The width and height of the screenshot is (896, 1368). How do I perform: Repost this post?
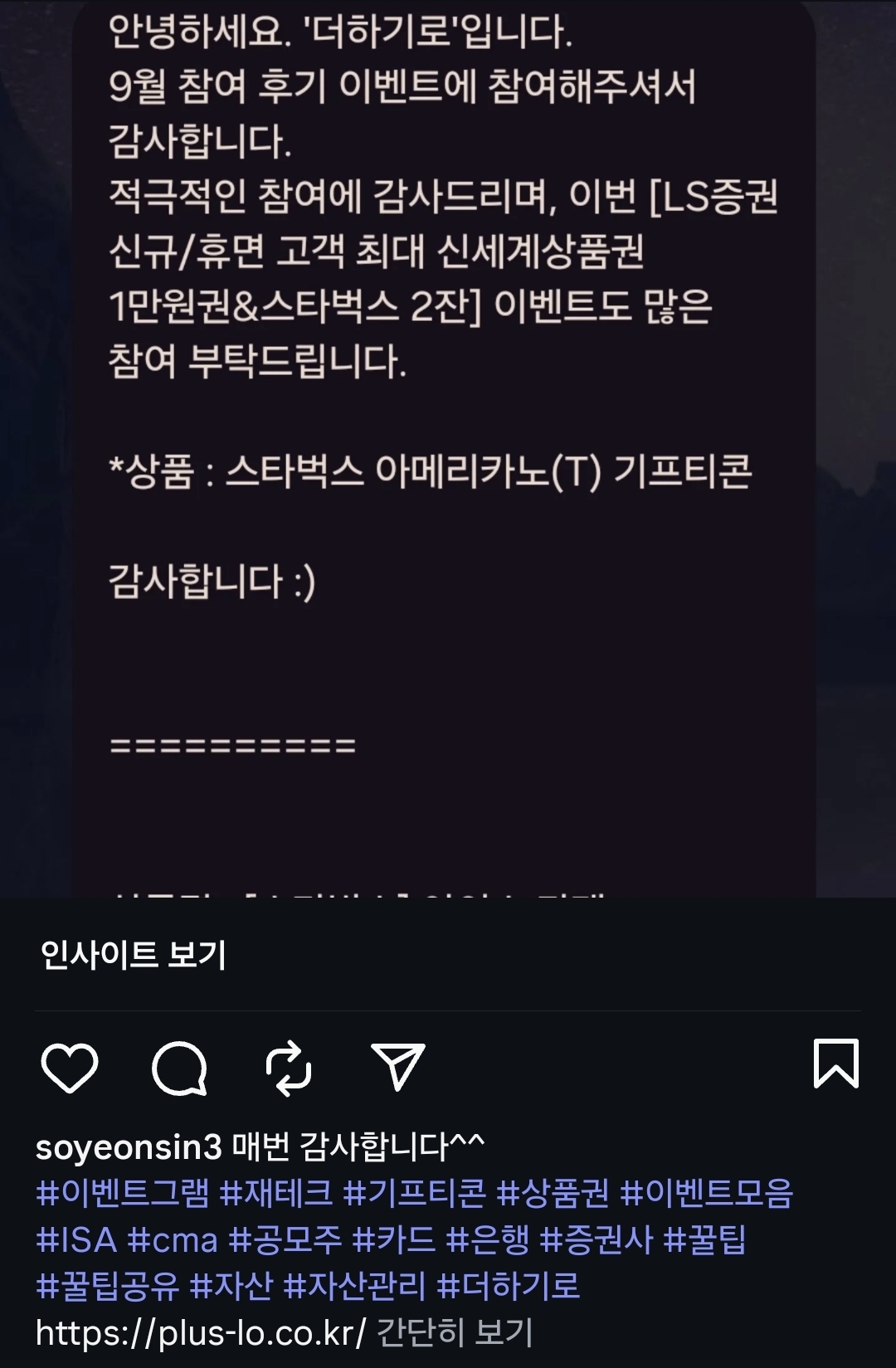(x=288, y=1067)
